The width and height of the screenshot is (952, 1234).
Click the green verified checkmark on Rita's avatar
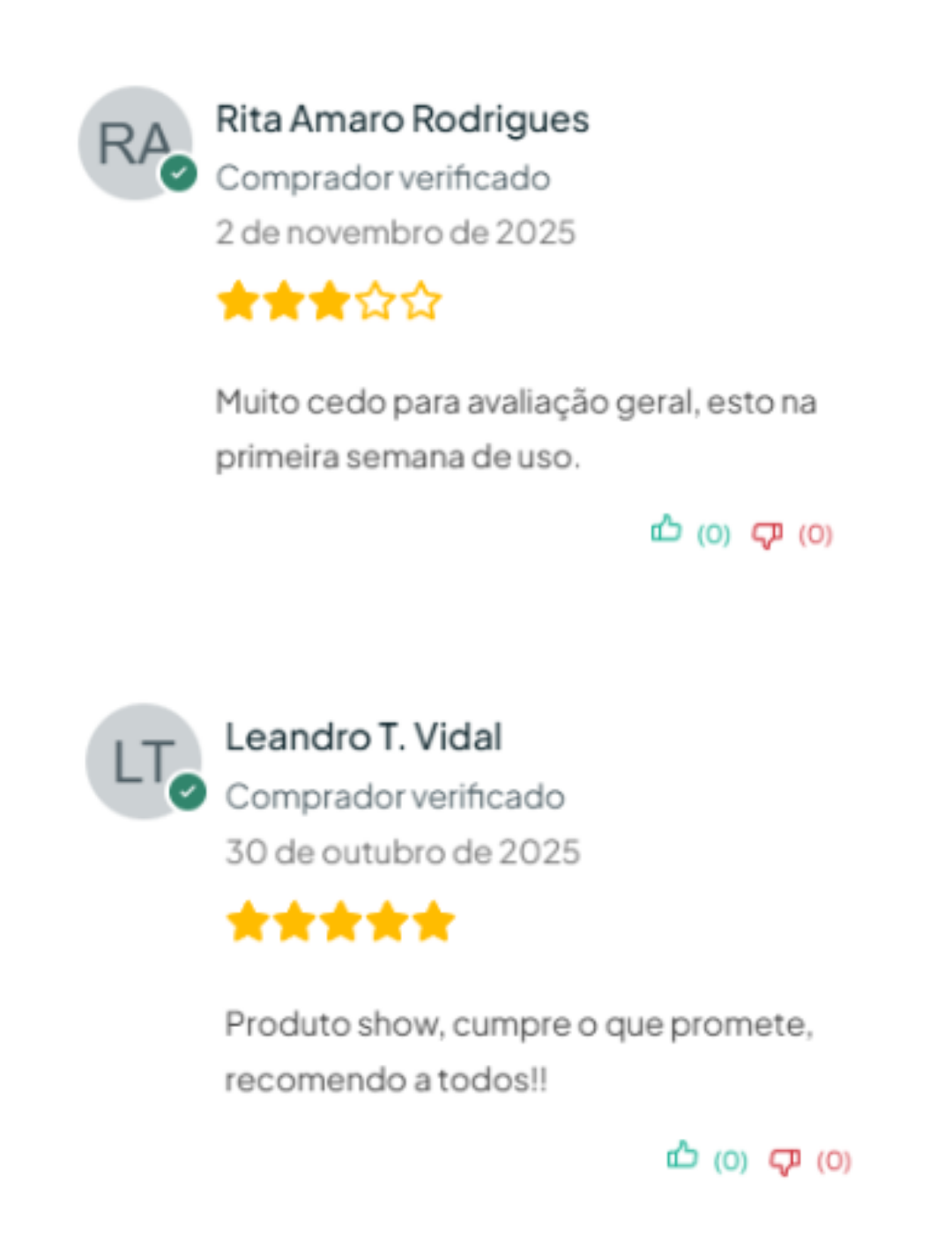pyautogui.click(x=180, y=174)
